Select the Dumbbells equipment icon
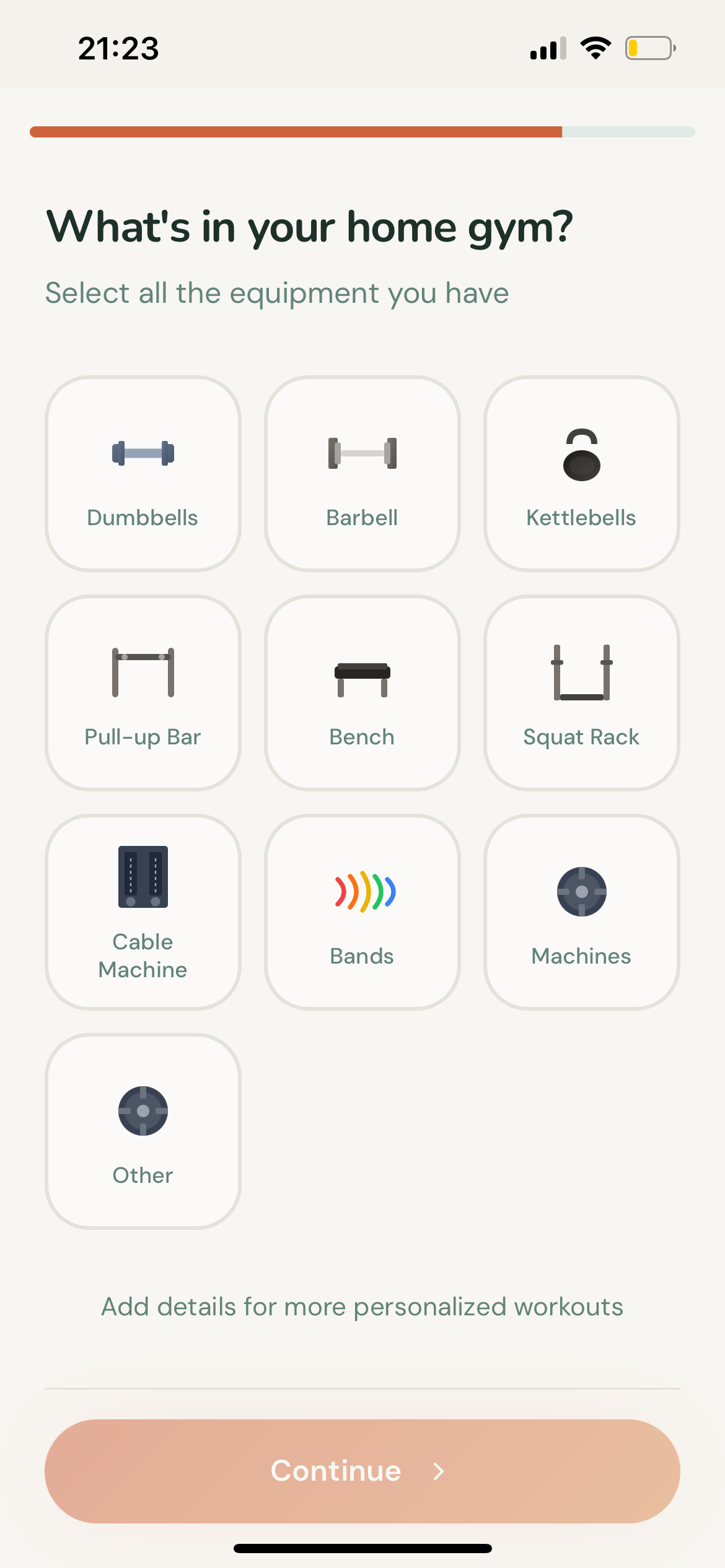Image resolution: width=725 pixels, height=1568 pixels. [142, 454]
